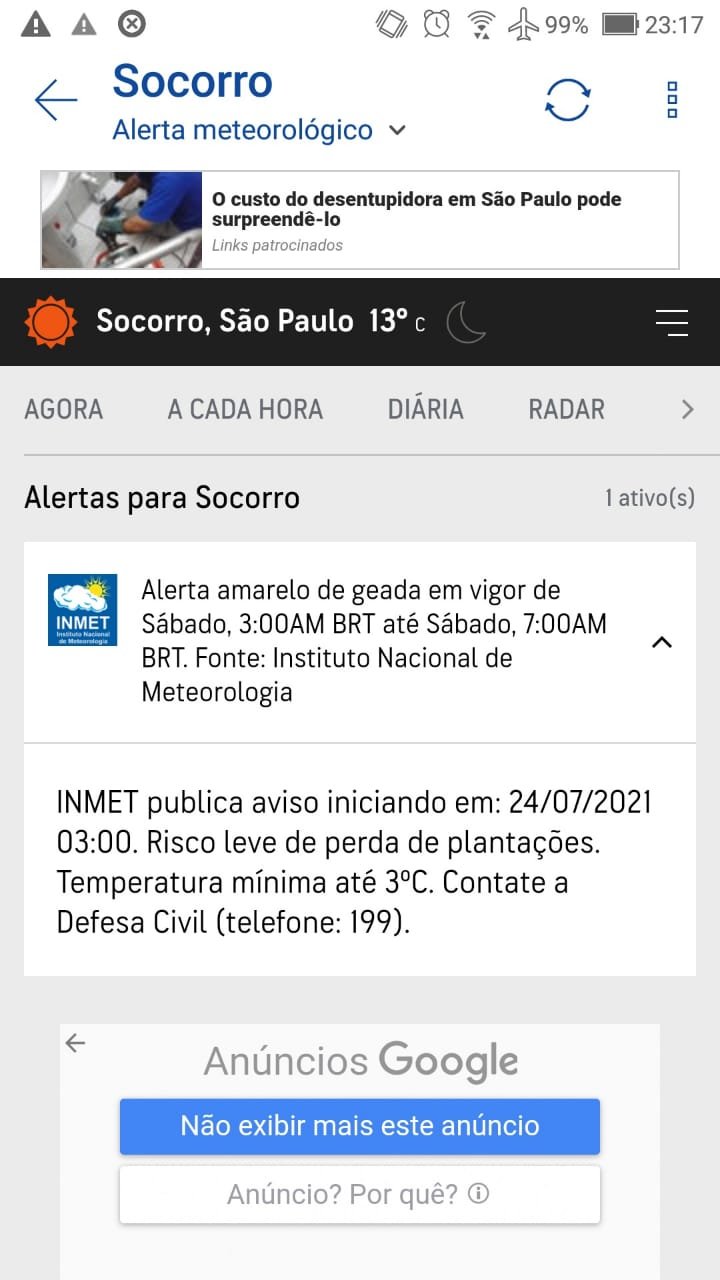Switch to the RADAR tab

[567, 409]
